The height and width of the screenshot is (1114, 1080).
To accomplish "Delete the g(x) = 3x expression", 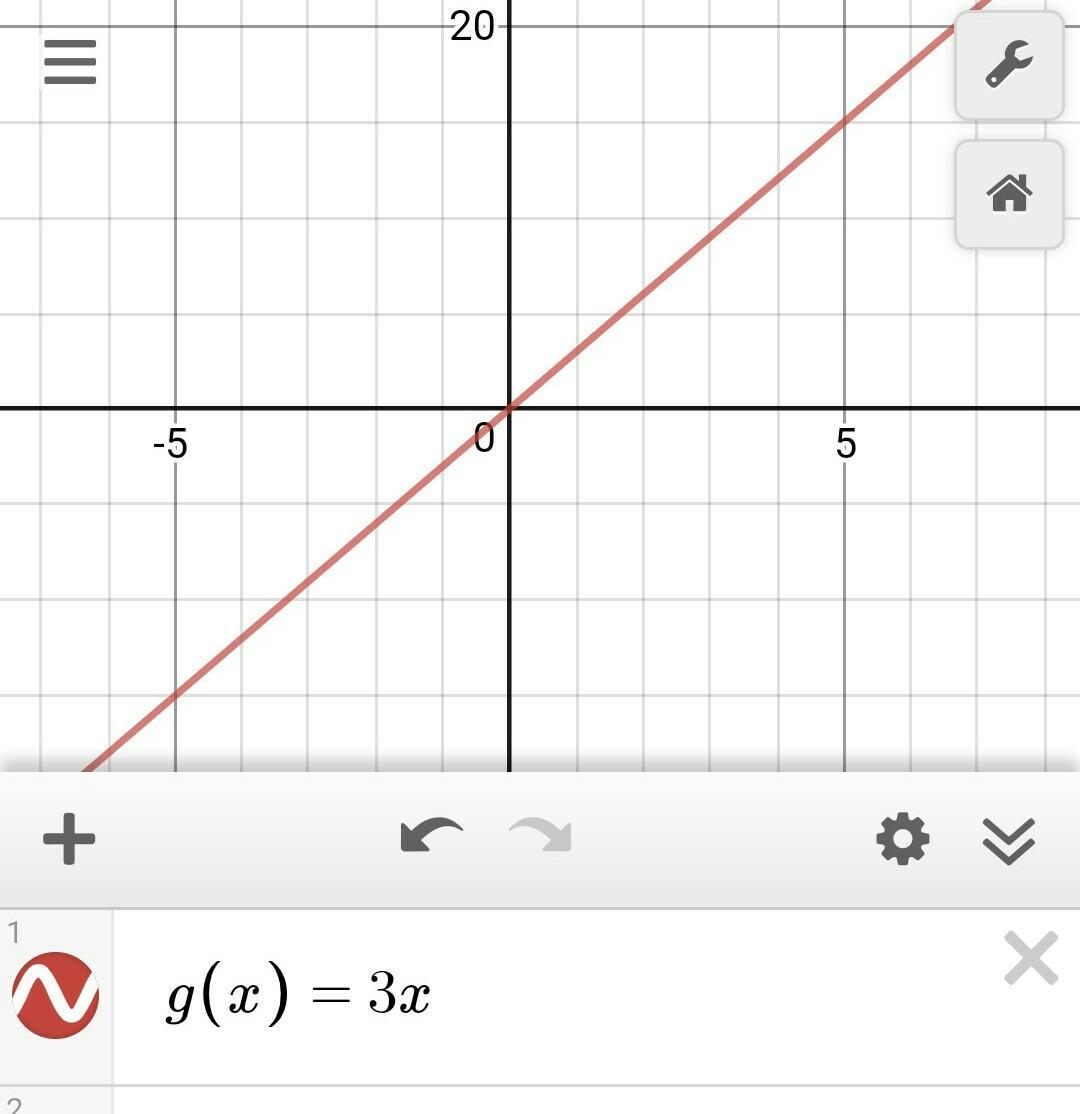I will [1030, 959].
